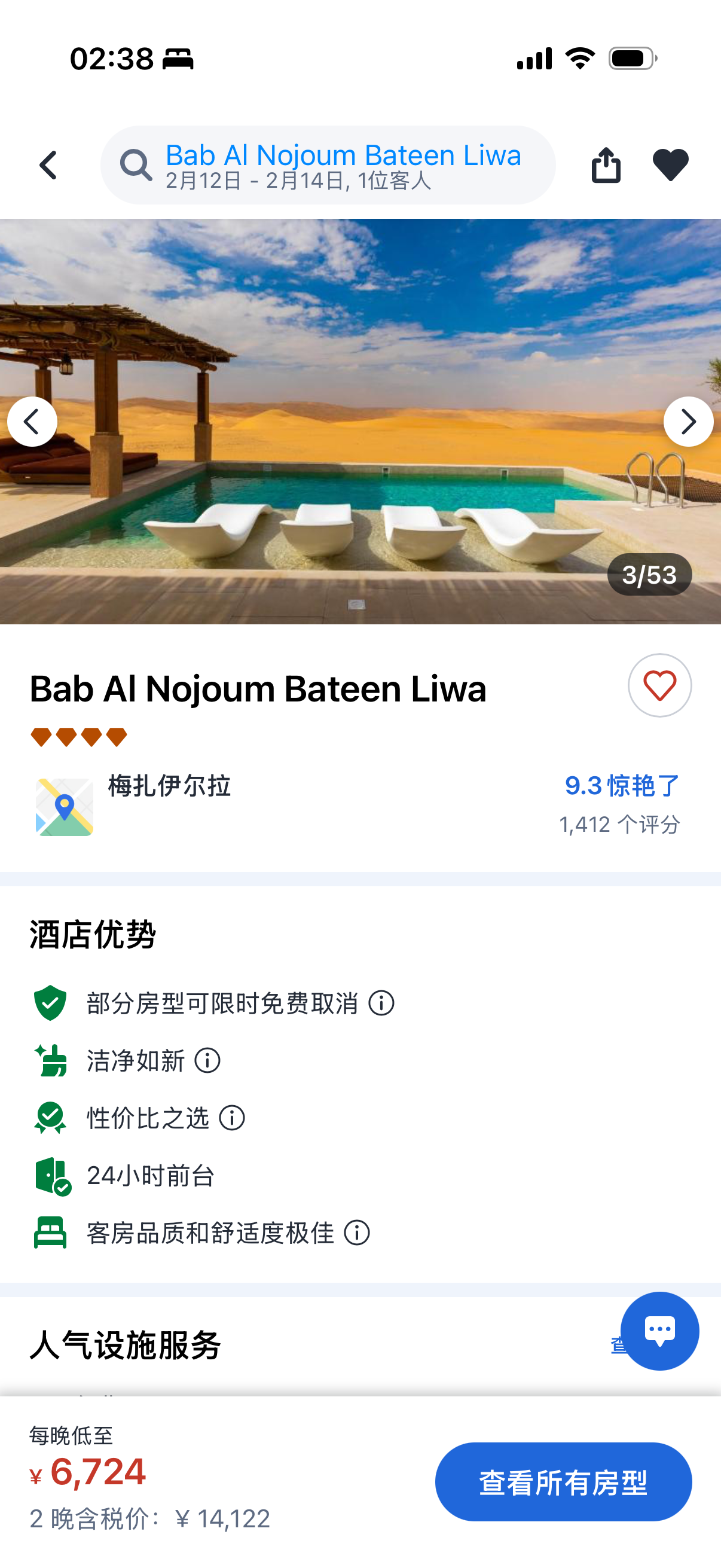Go back to the previous page
721x1568 pixels.
(x=48, y=165)
